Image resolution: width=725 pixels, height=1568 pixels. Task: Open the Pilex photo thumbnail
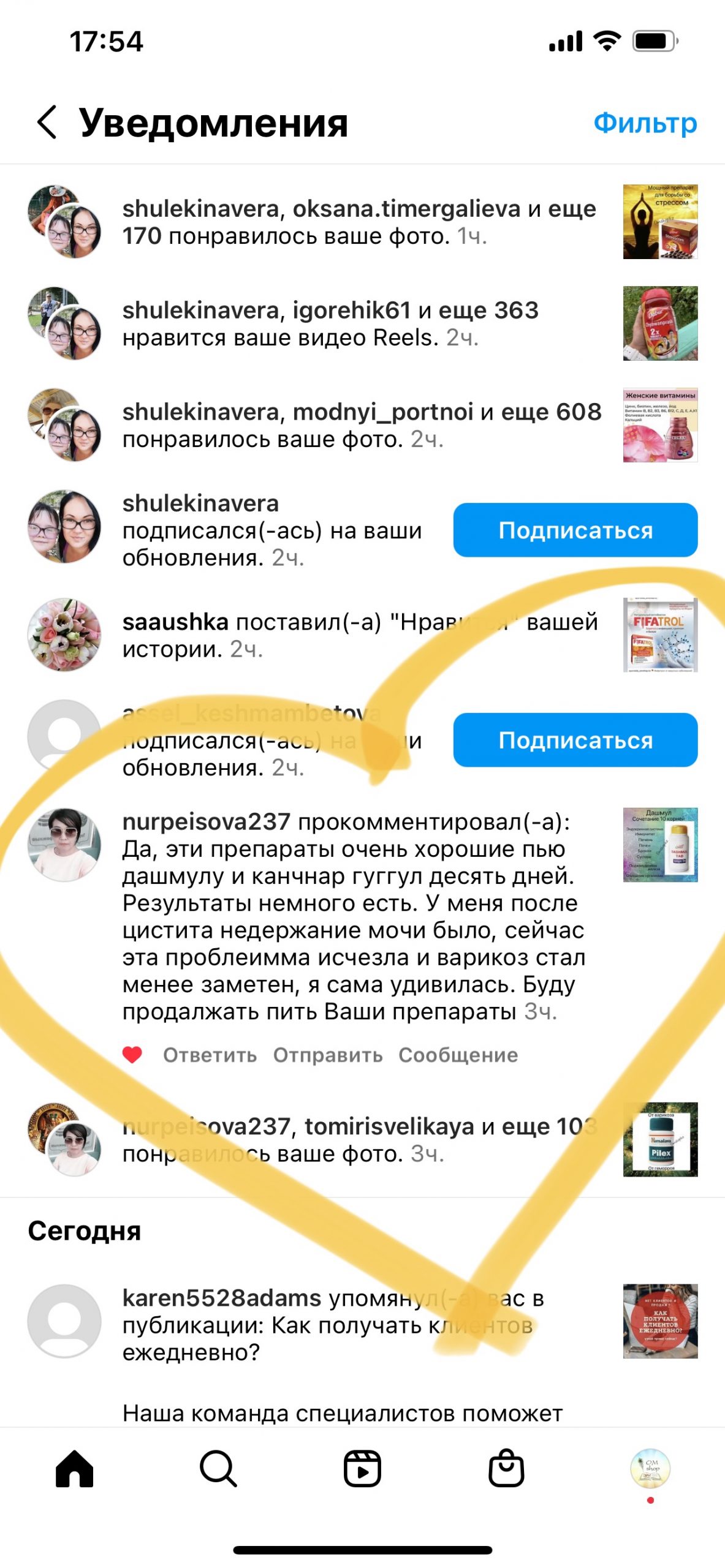(660, 1139)
